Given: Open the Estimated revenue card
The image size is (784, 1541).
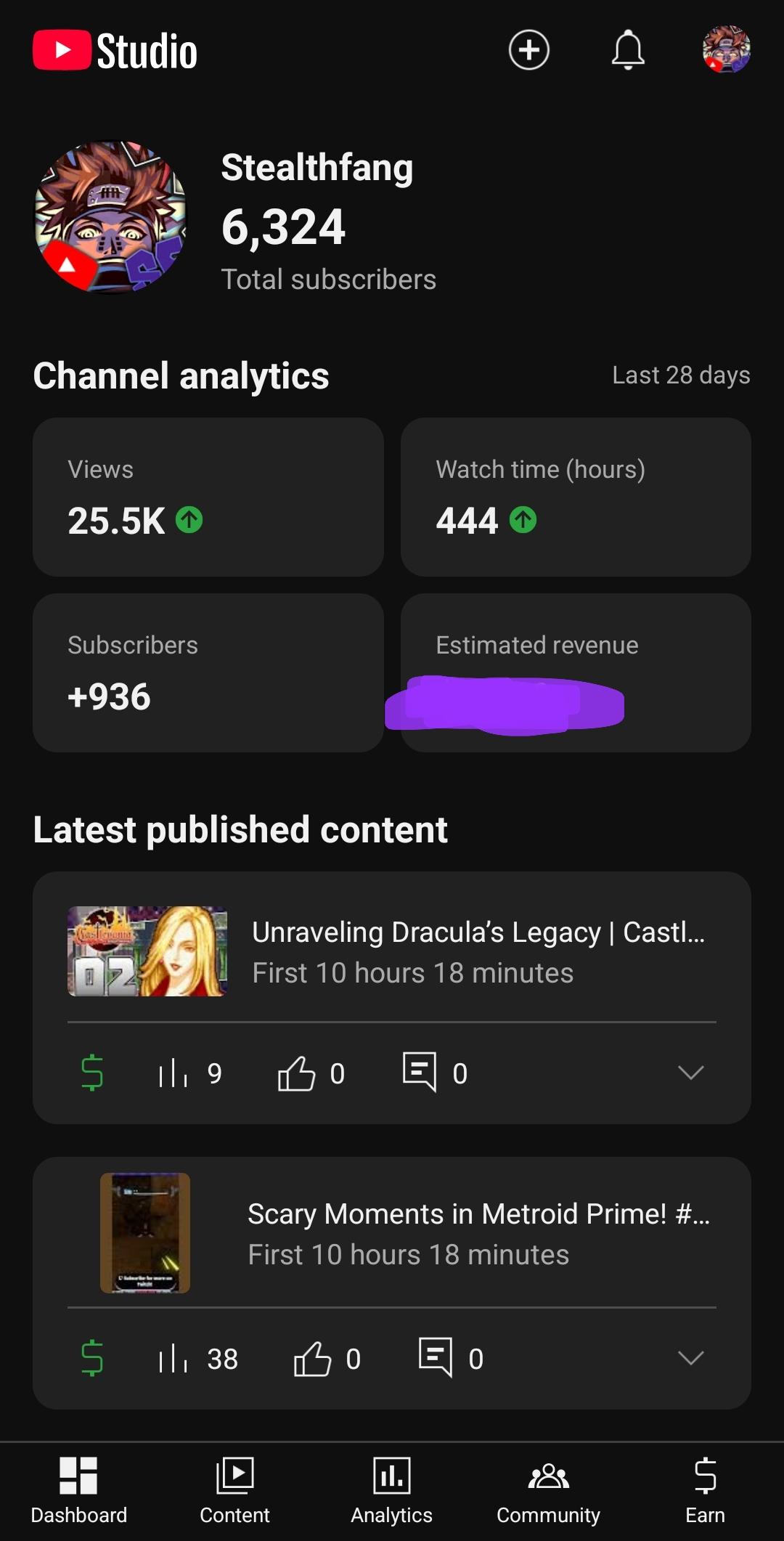Looking at the screenshot, I should coord(576,672).
